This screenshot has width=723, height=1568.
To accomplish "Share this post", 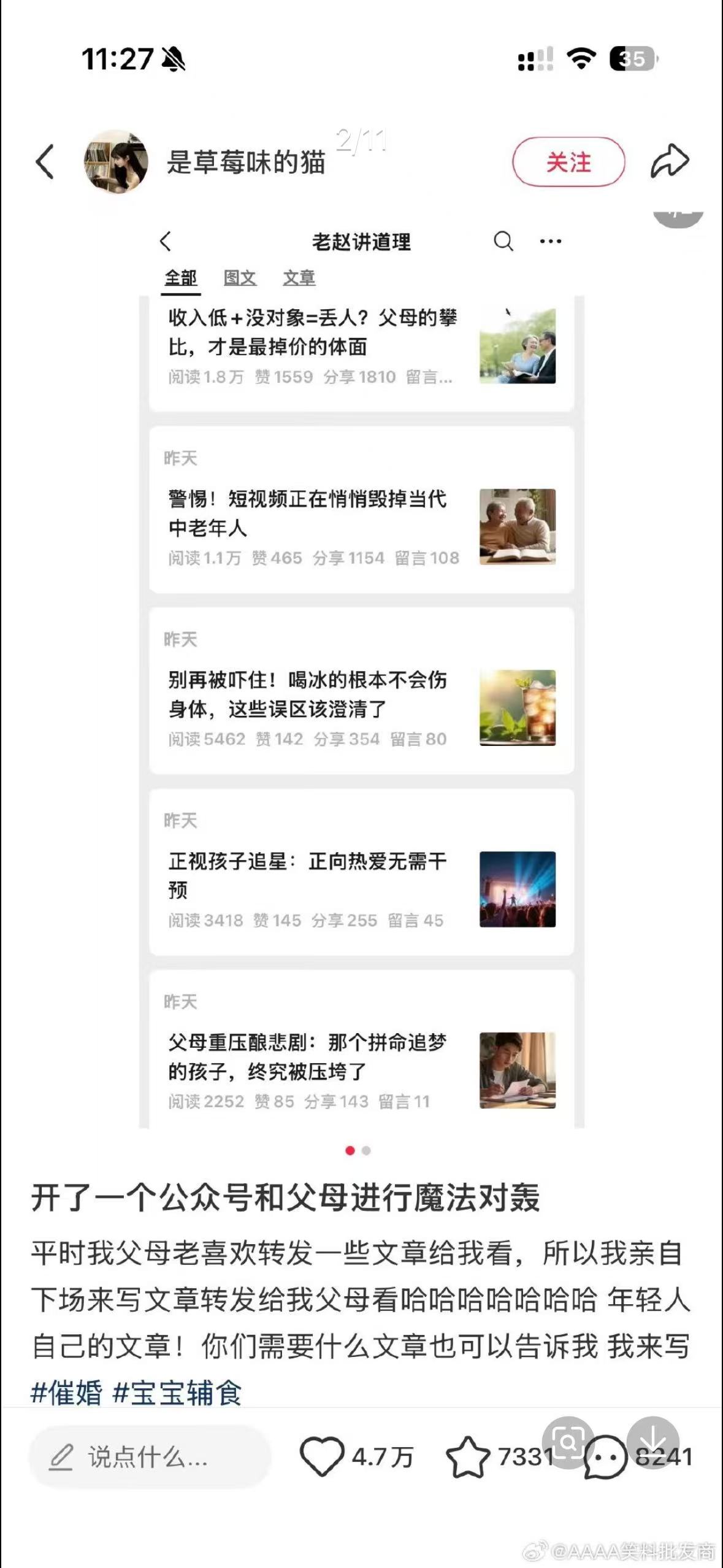I will pyautogui.click(x=670, y=162).
